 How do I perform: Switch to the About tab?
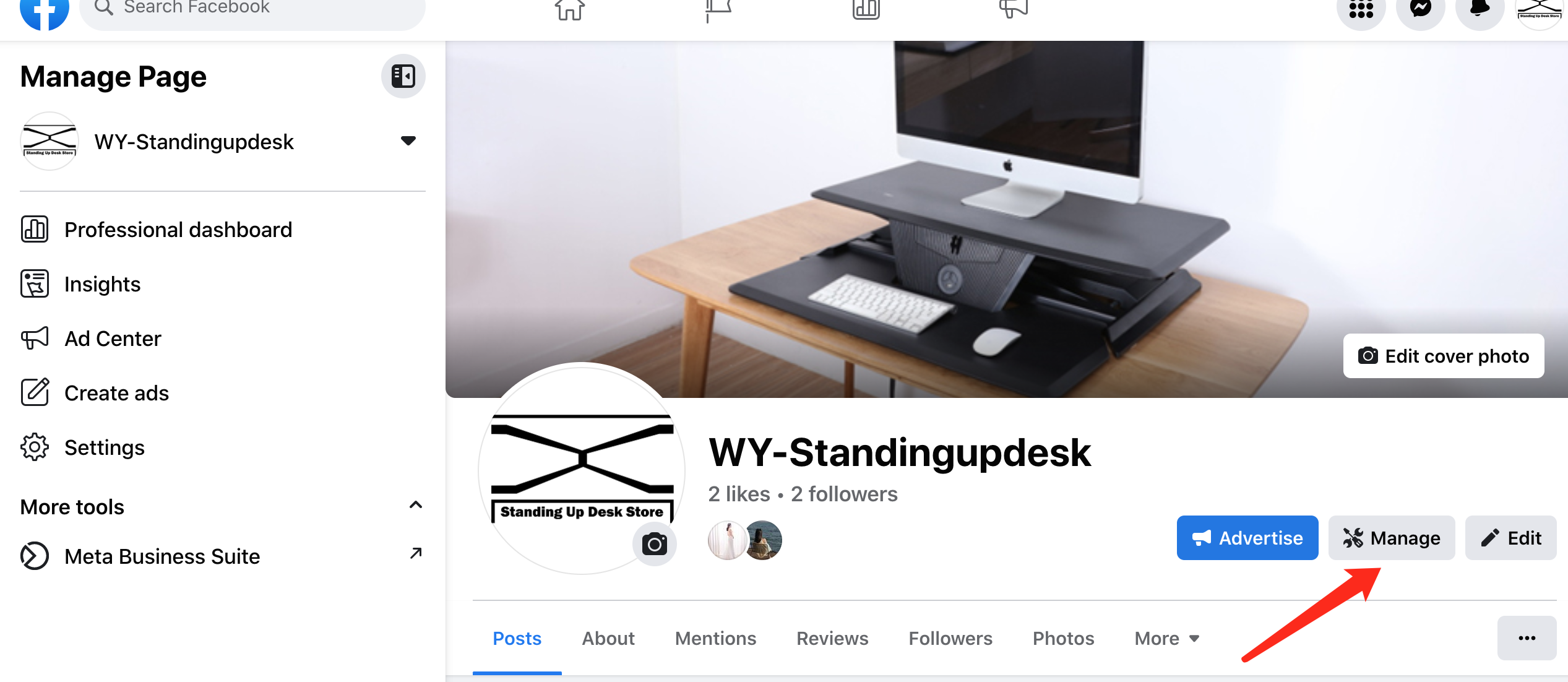pos(608,638)
